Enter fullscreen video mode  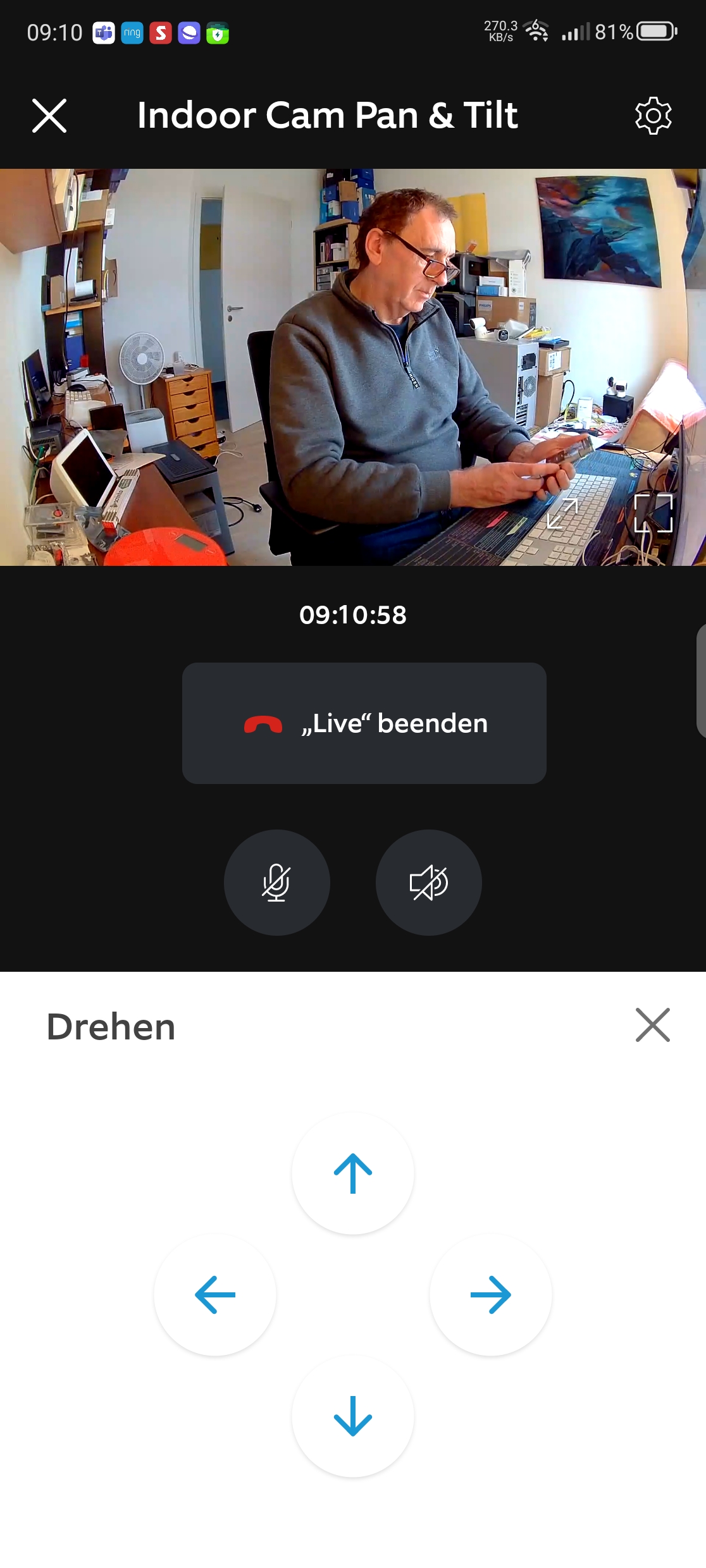coord(653,513)
